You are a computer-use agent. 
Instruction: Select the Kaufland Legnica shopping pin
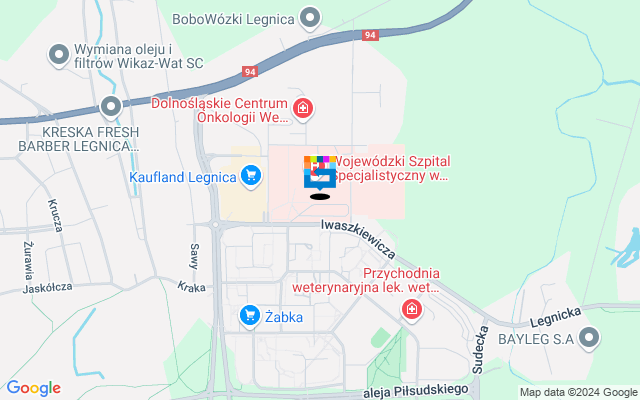click(x=251, y=178)
